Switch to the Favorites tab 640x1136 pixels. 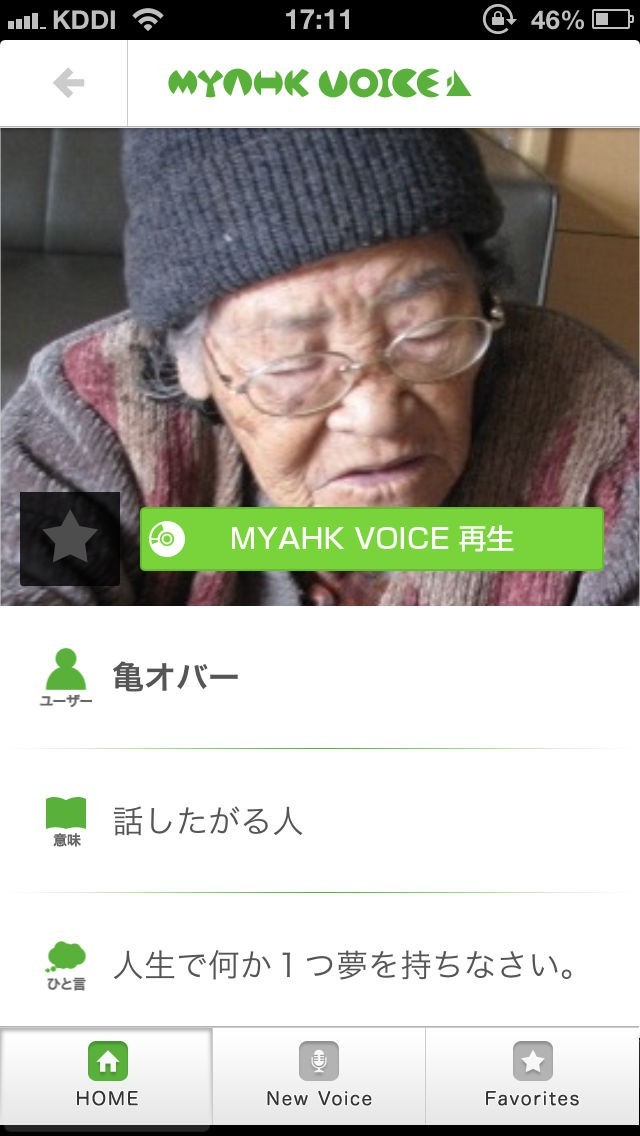point(532,1076)
